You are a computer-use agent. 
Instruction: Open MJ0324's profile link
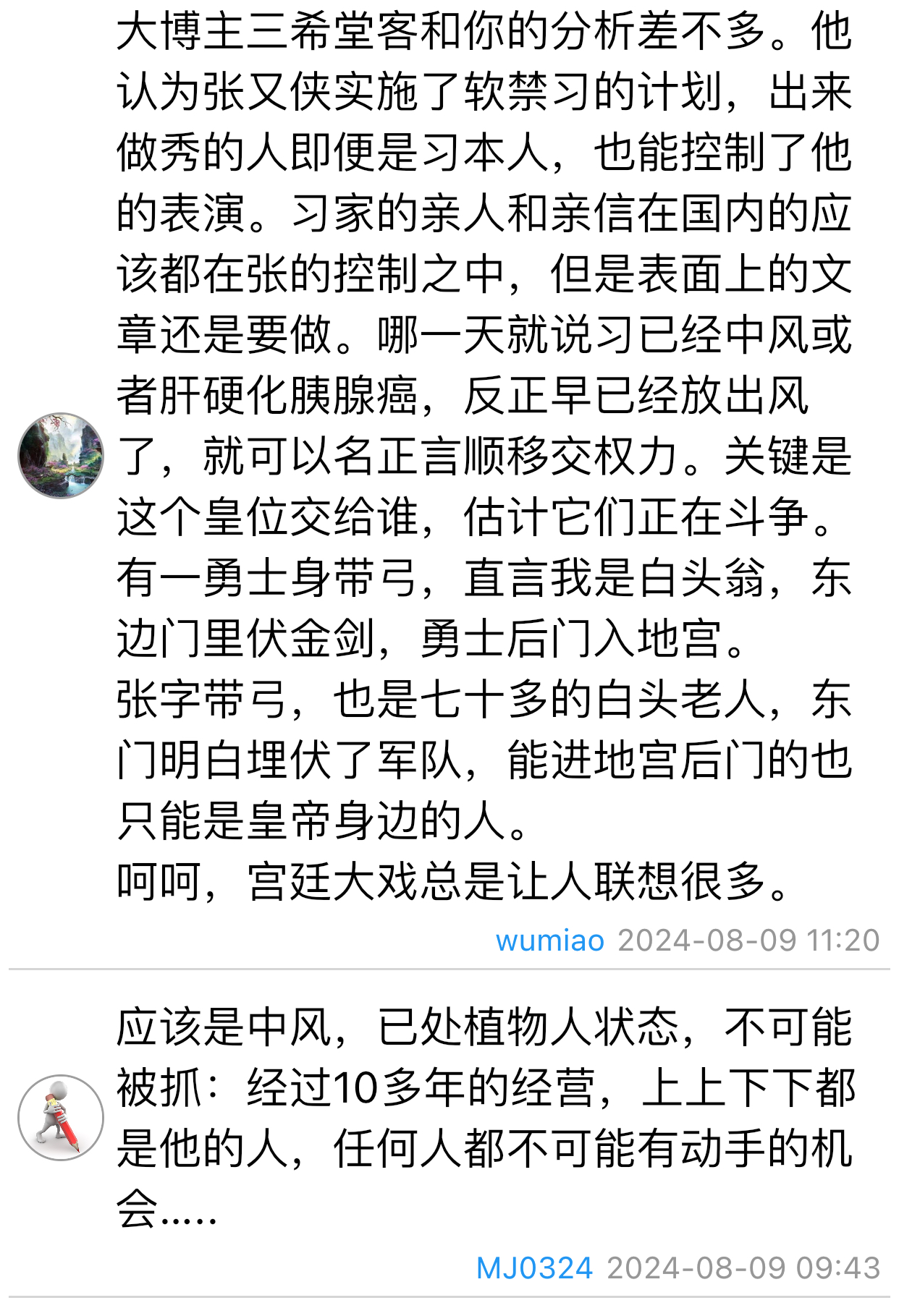pos(534,1268)
